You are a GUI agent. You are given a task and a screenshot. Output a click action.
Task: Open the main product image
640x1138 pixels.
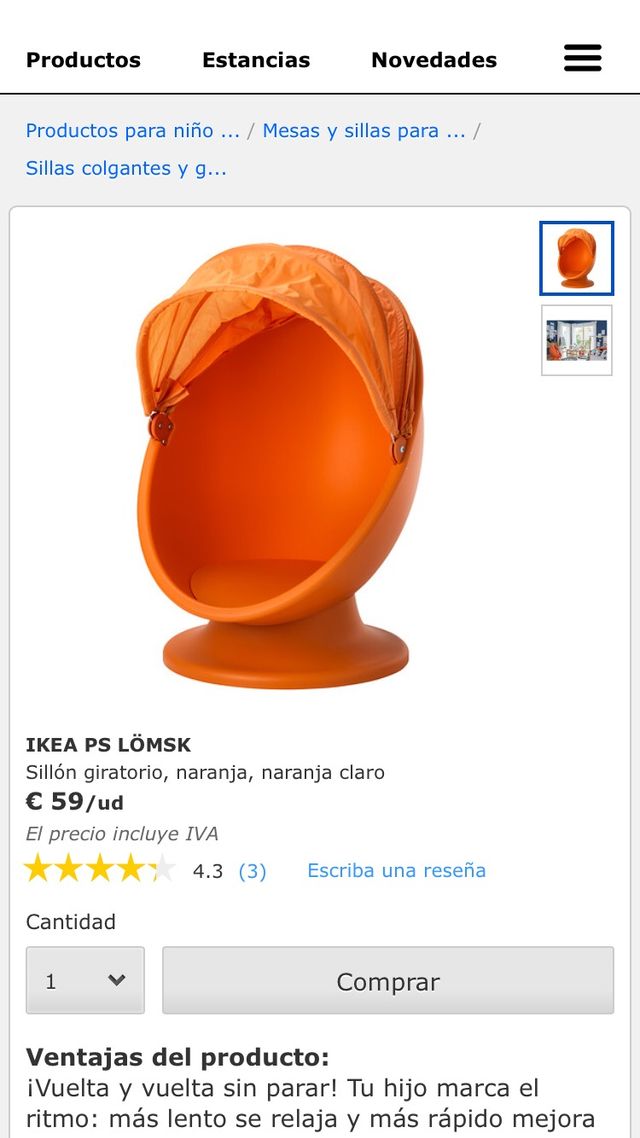[280, 464]
